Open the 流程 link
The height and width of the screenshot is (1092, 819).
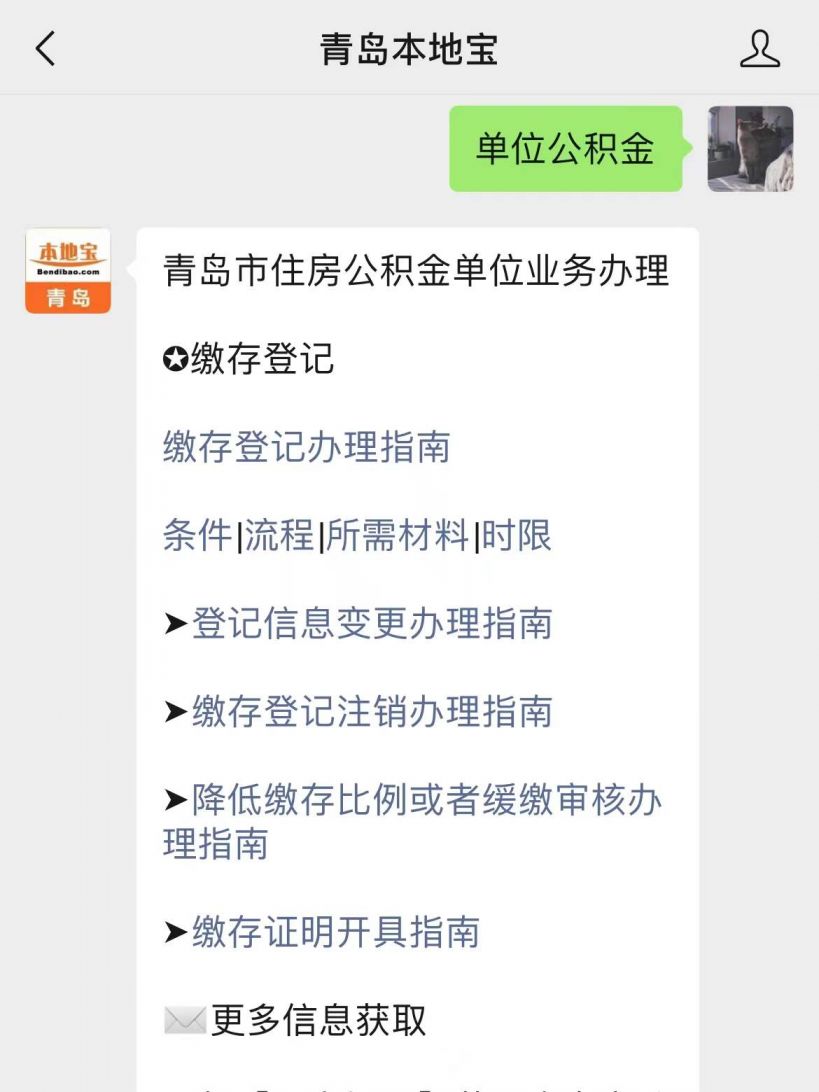(x=279, y=536)
